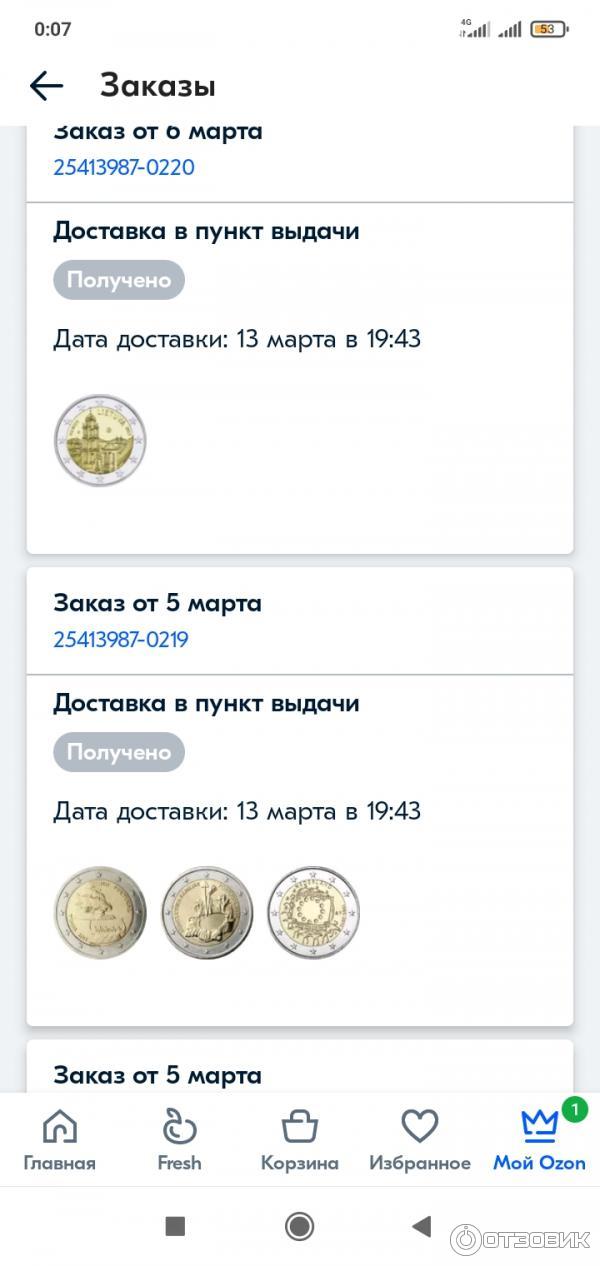Open the first coin in order 25413987-0219
The height and width of the screenshot is (1266, 600).
click(100, 912)
